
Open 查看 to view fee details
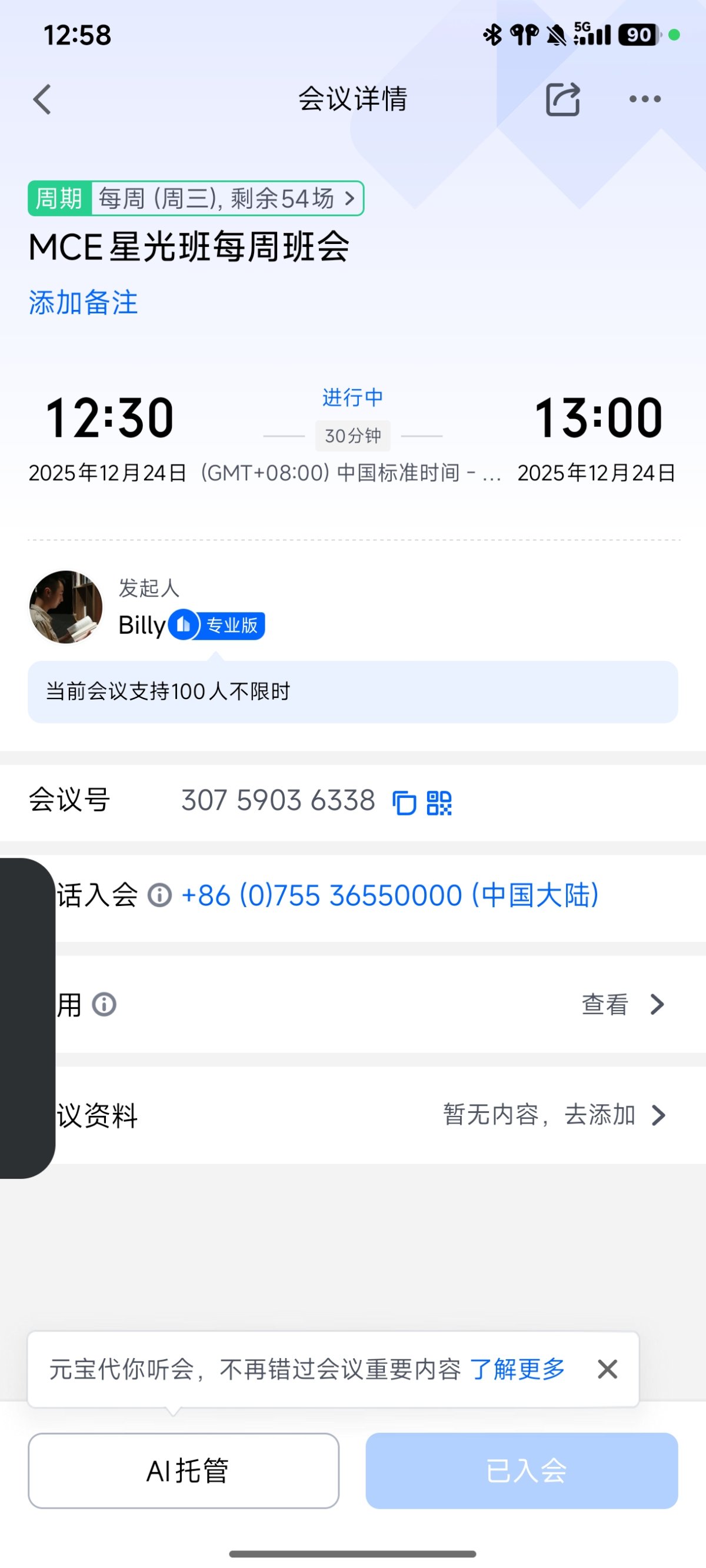(605, 1004)
